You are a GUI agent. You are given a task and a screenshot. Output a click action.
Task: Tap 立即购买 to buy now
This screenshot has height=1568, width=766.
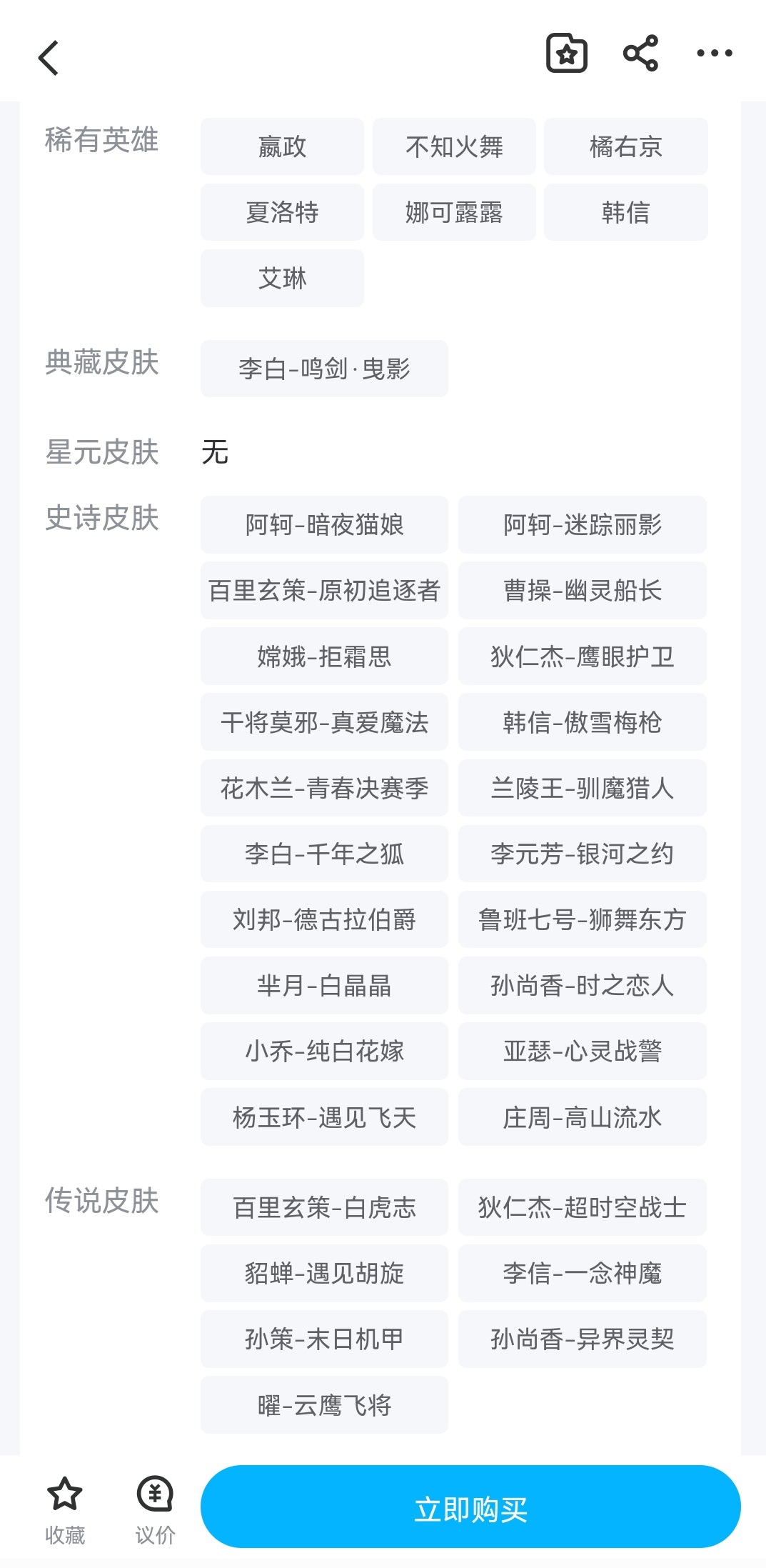[470, 1509]
